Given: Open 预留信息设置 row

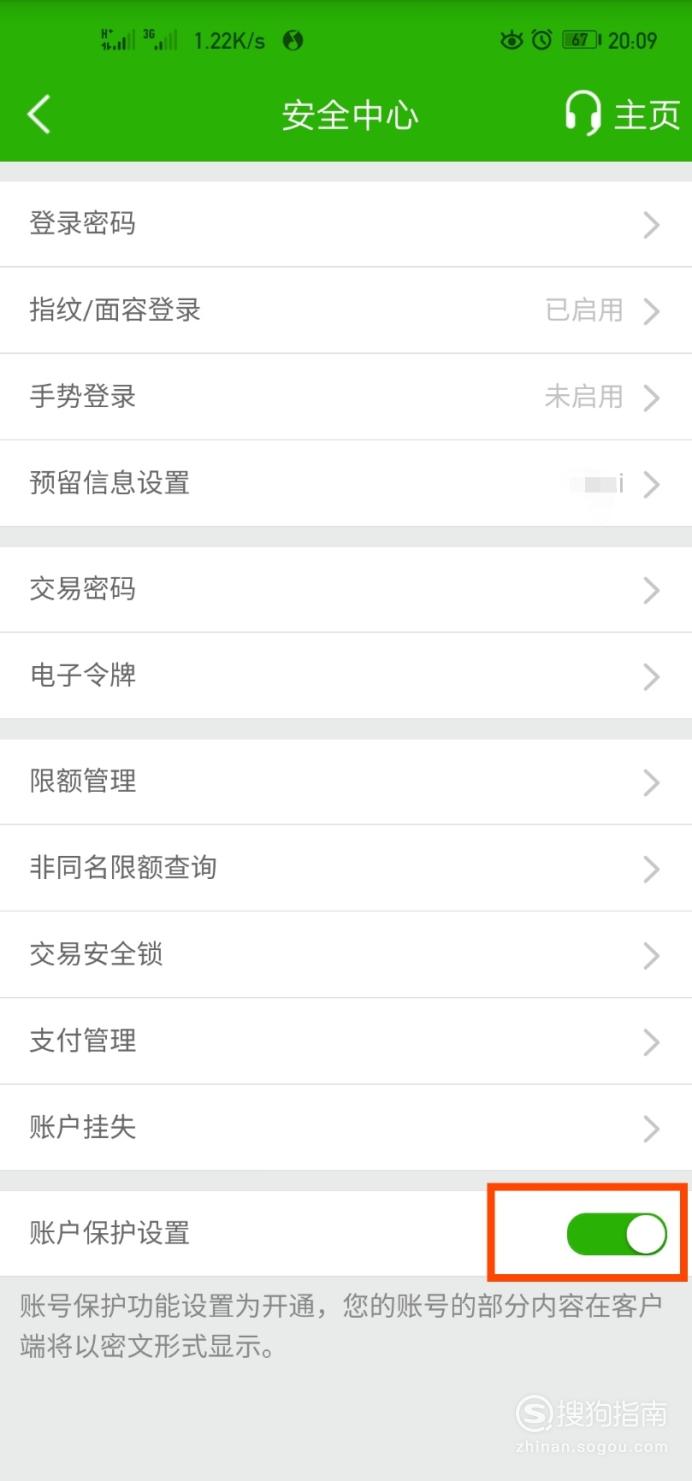Looking at the screenshot, I should pyautogui.click(x=346, y=484).
